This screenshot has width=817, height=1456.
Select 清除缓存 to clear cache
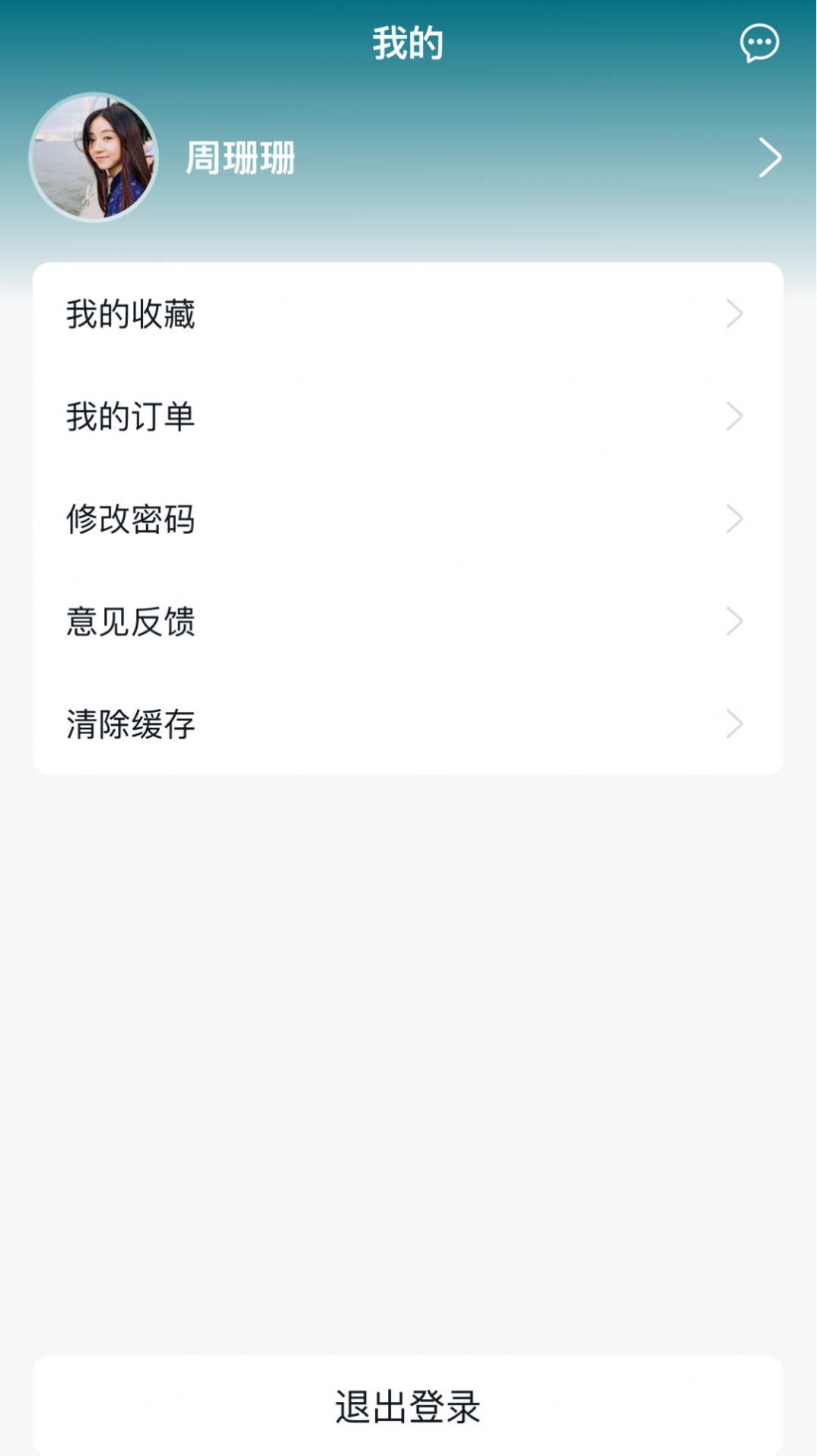pyautogui.click(x=131, y=725)
